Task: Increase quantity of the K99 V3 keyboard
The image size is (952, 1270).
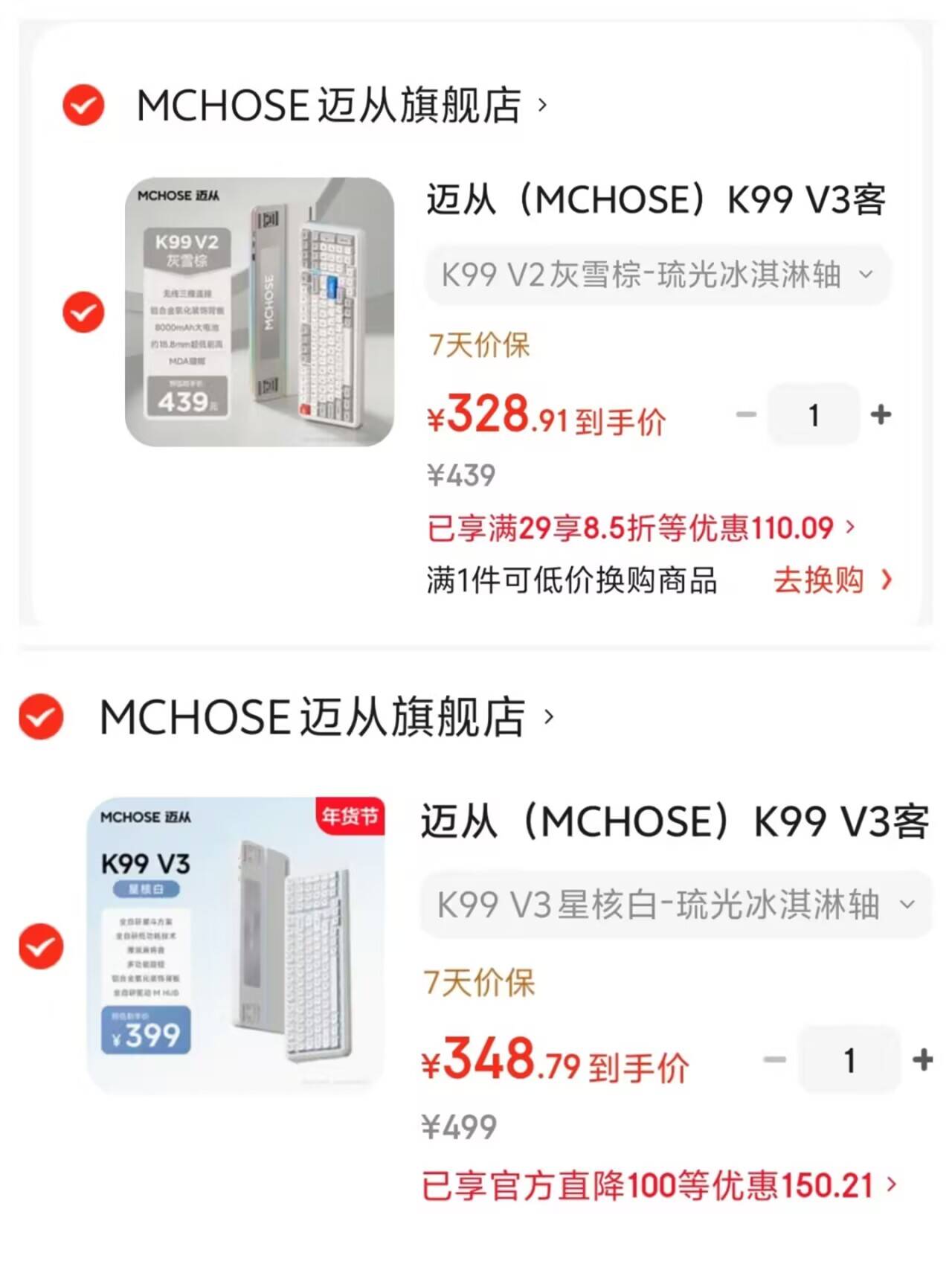Action: pos(923,1059)
